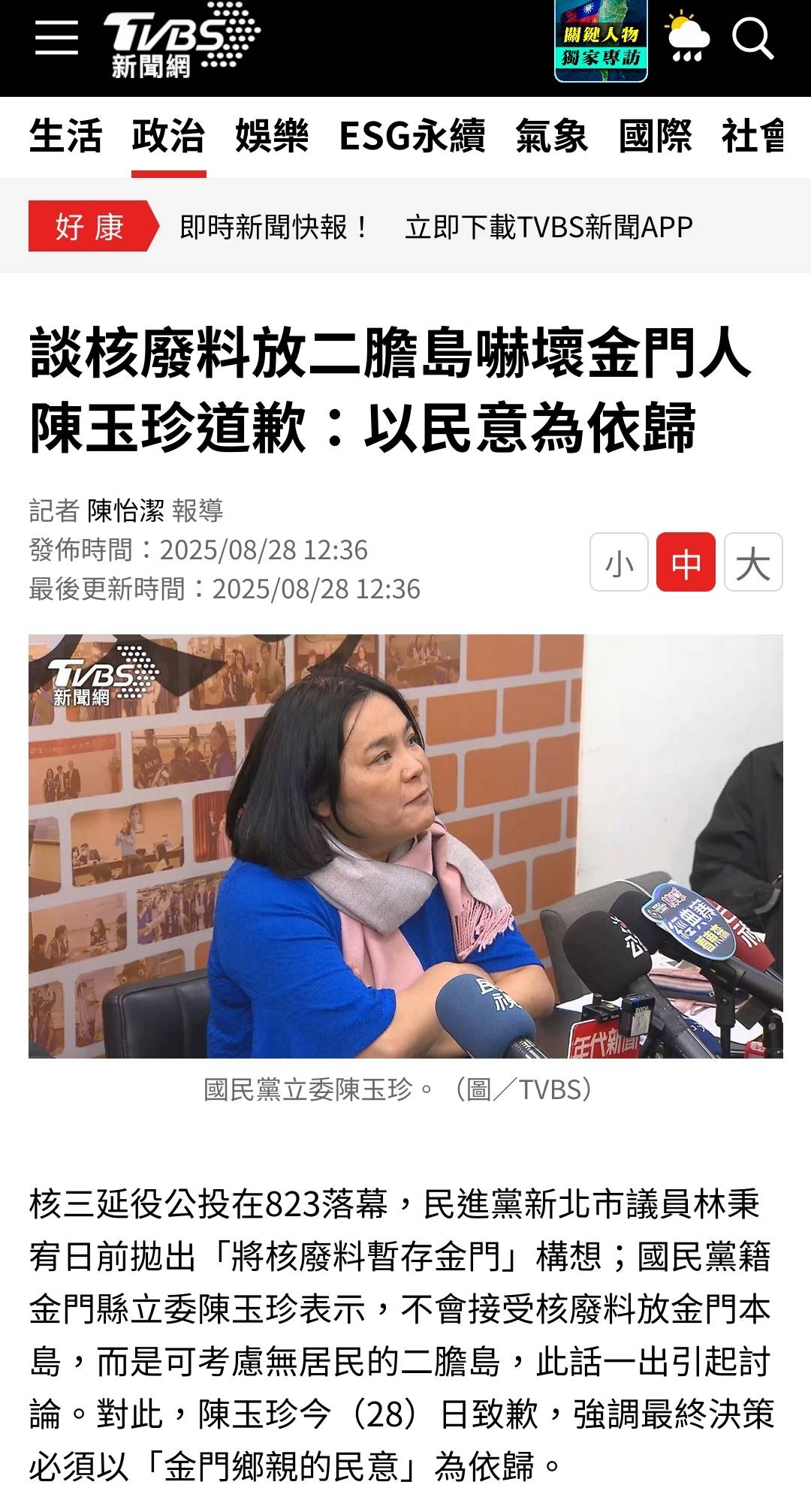The height and width of the screenshot is (1512, 811).
Task: Open the ESG永續 tab
Action: point(412,137)
